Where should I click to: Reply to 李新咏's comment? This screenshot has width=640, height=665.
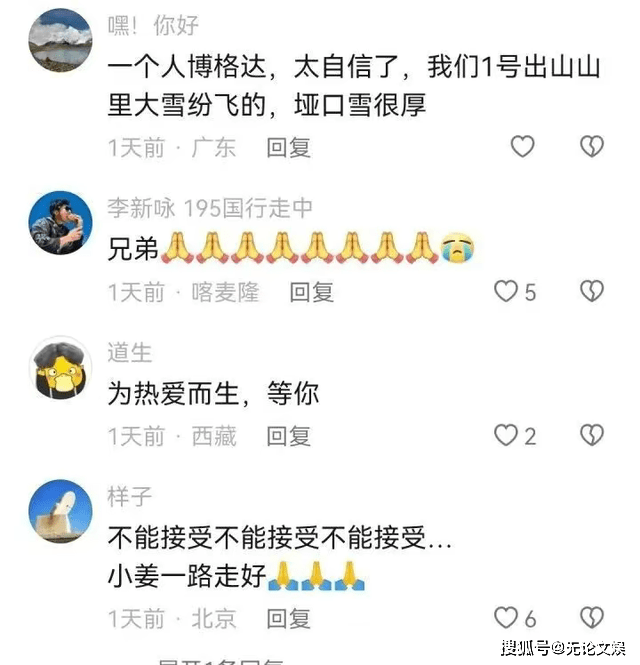click(x=311, y=292)
